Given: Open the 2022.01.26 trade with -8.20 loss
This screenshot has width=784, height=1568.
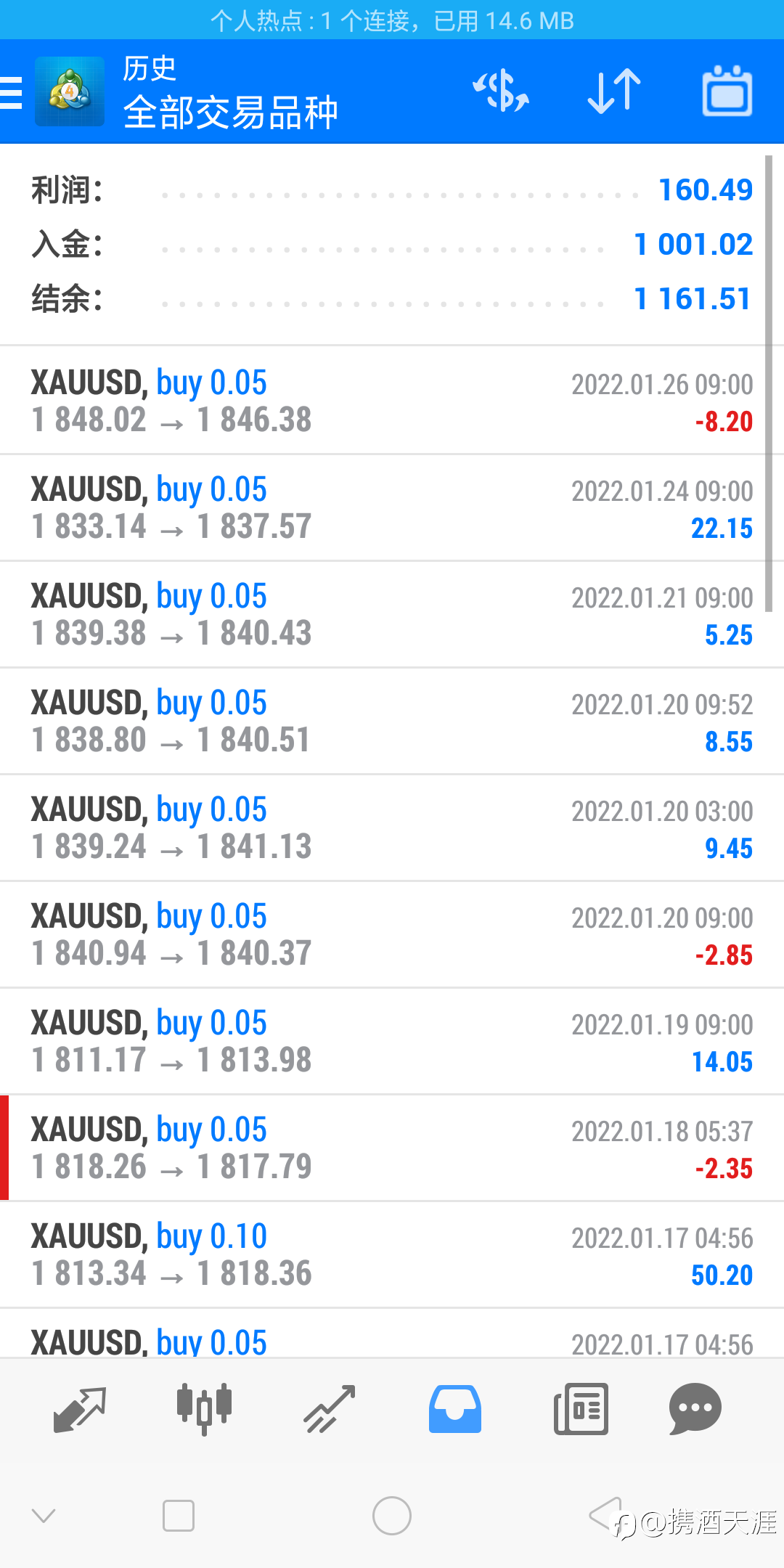Looking at the screenshot, I should 392,401.
